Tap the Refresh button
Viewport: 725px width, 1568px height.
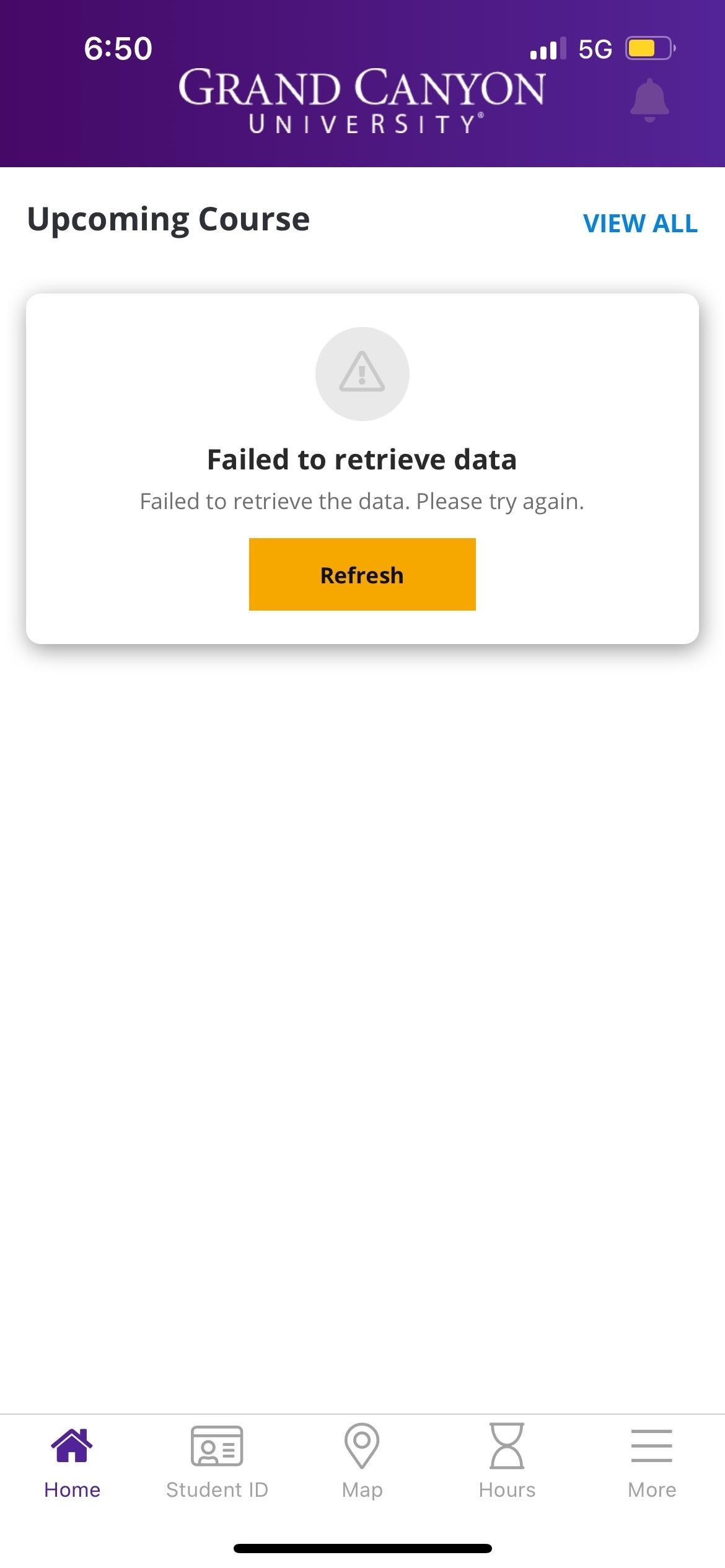tap(362, 574)
